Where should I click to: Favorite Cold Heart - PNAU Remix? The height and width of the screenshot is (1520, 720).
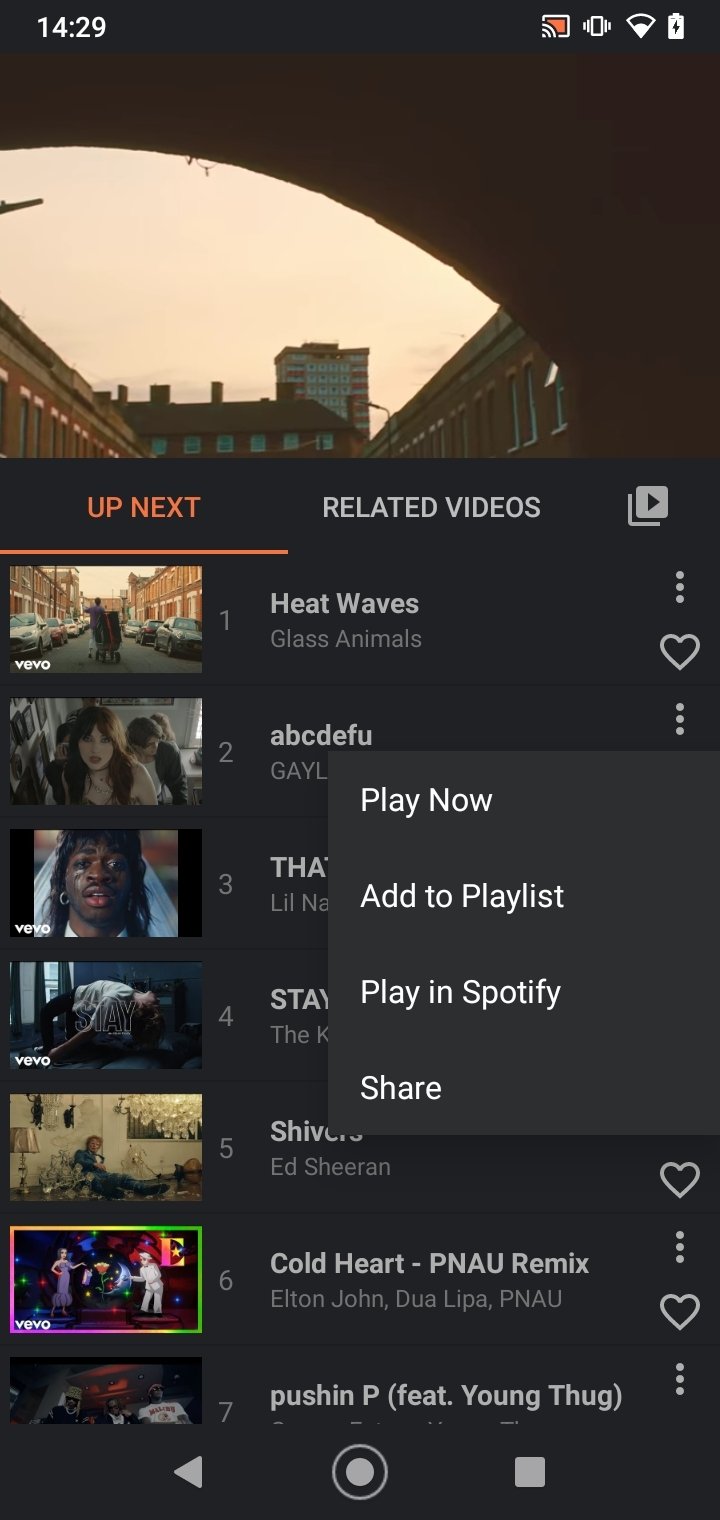click(x=680, y=1312)
